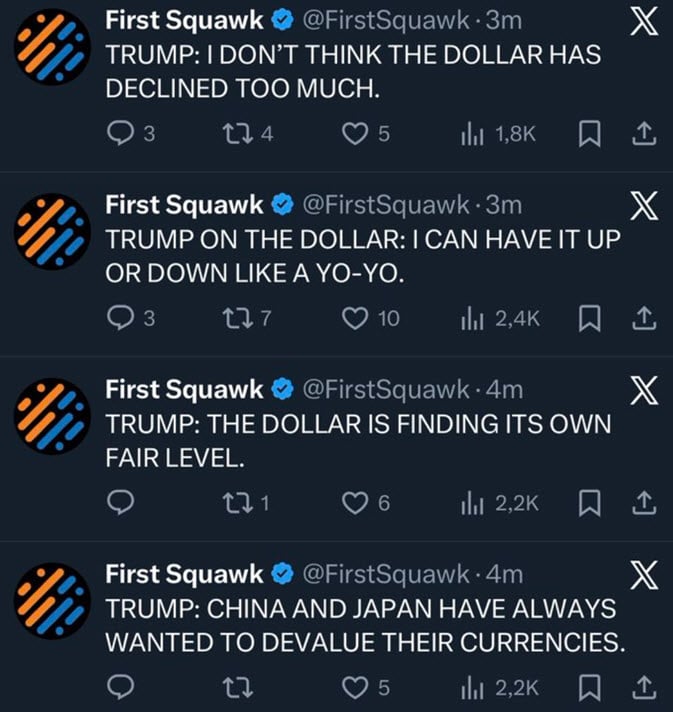Reply to the 'fair level' tweet
This screenshot has height=712, width=673.
click(120, 504)
